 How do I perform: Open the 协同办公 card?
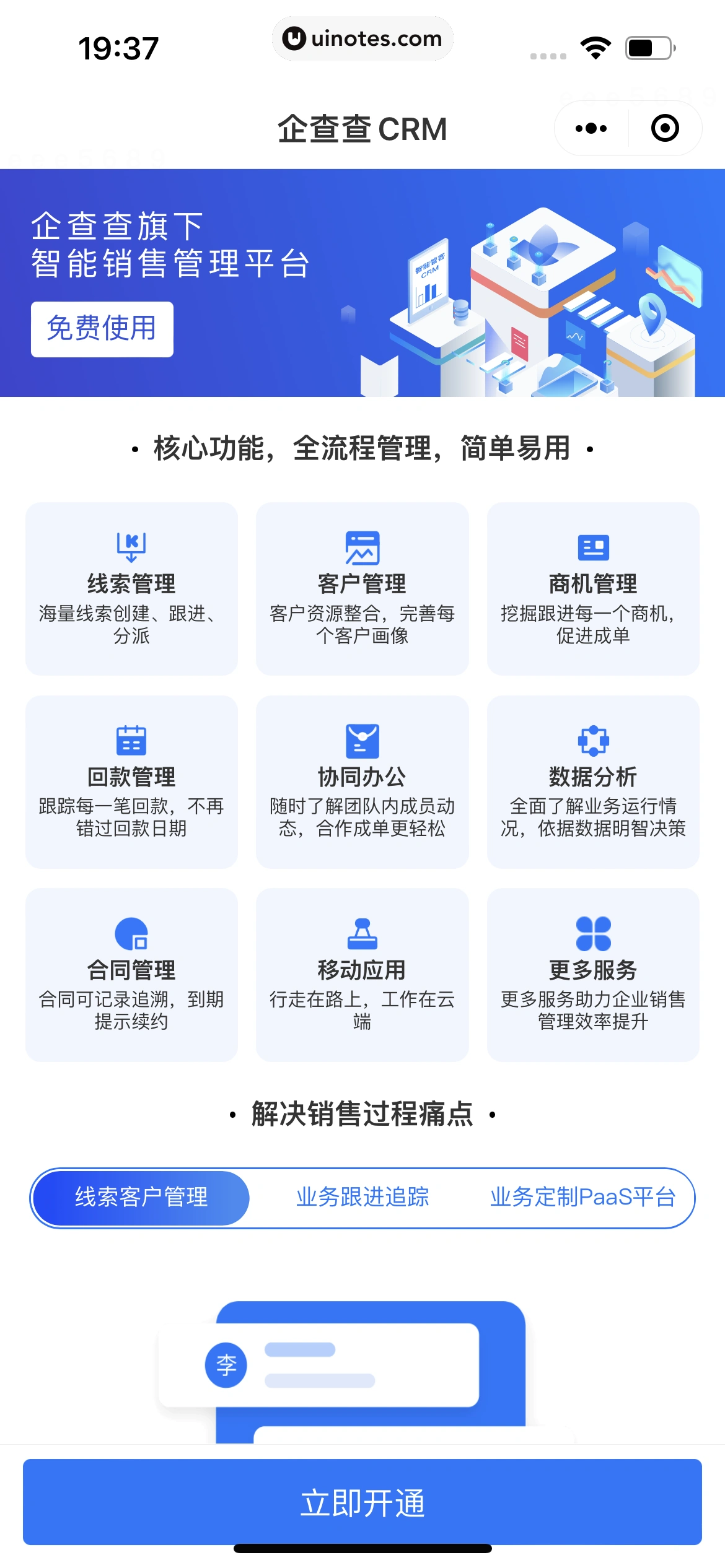362,782
